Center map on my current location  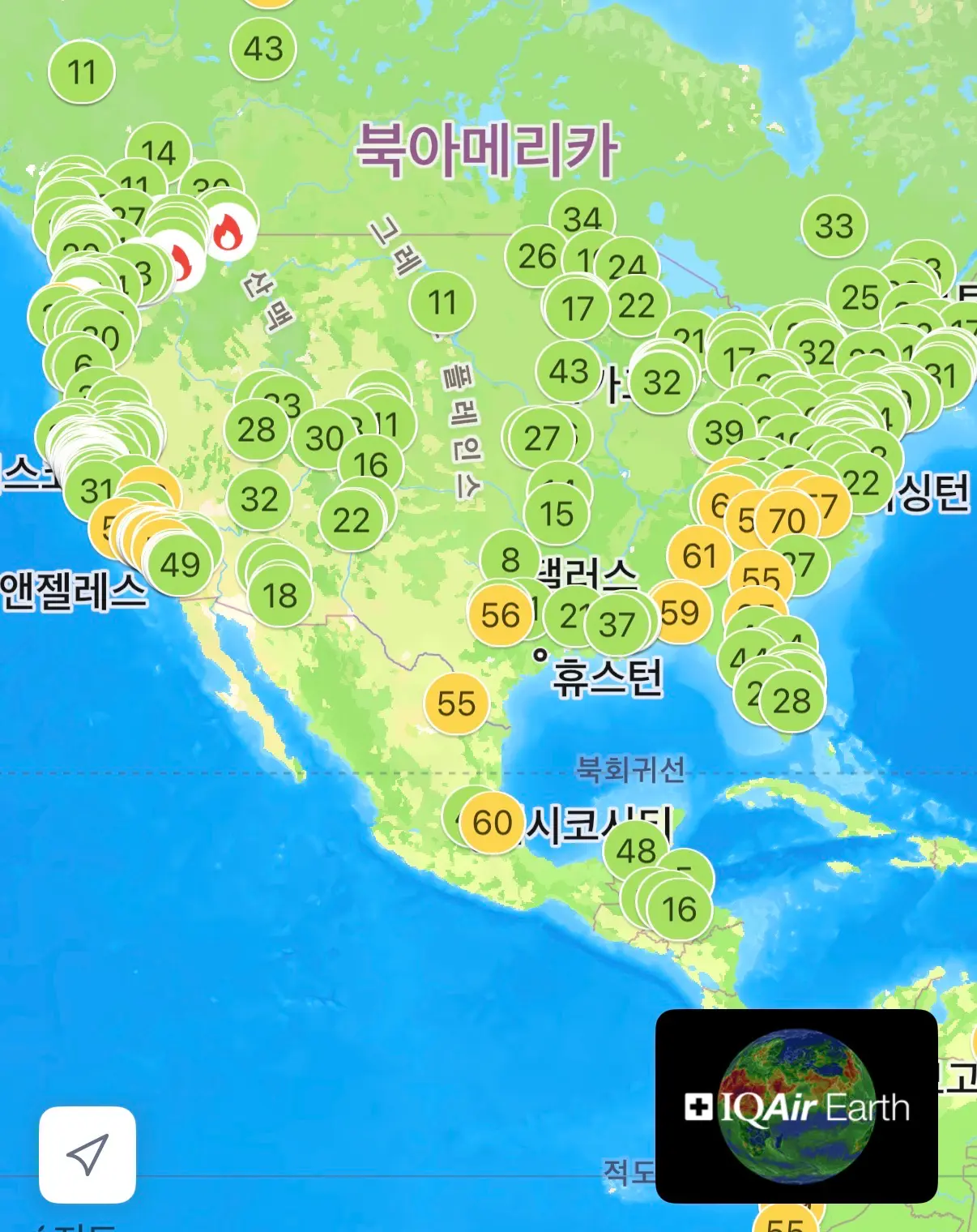(x=87, y=1154)
